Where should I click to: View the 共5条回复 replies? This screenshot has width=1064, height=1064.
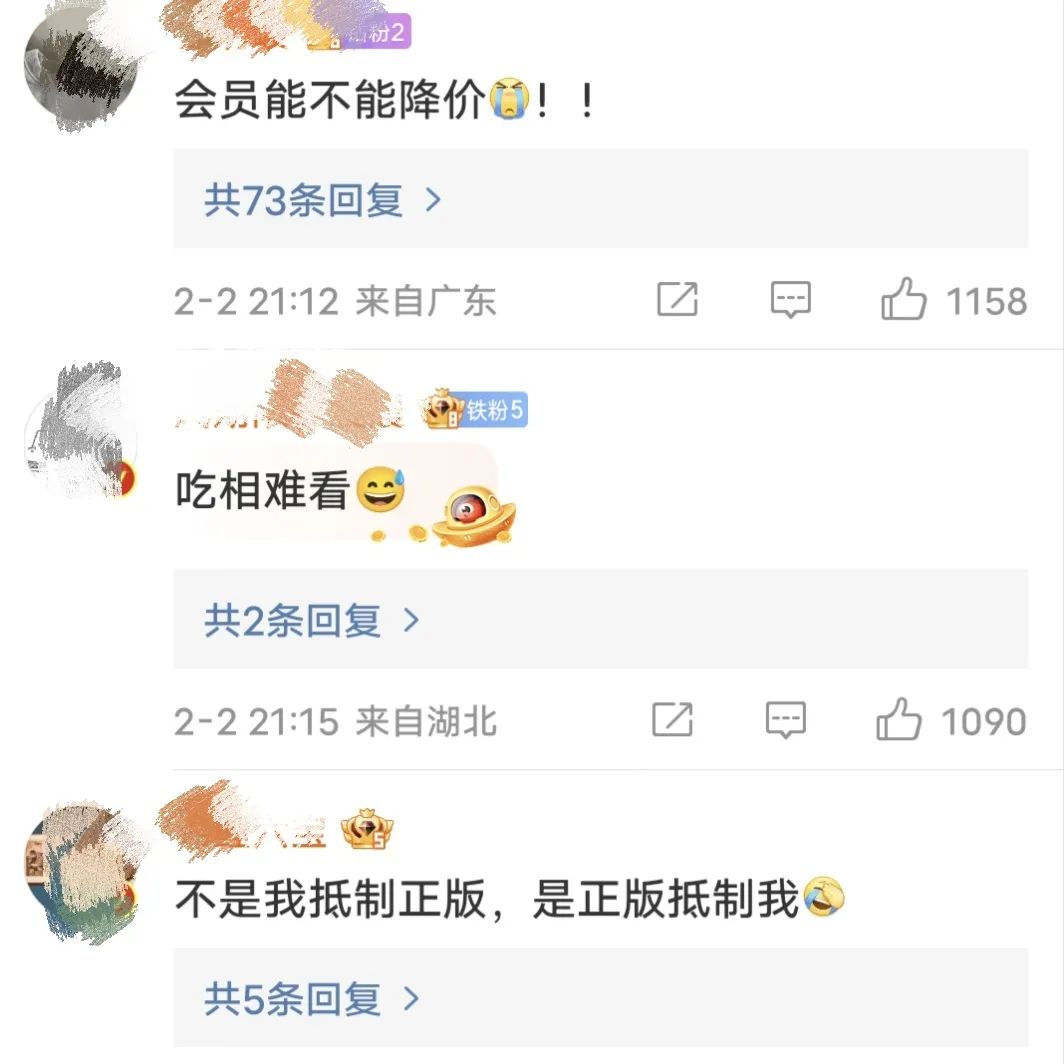click(x=311, y=999)
